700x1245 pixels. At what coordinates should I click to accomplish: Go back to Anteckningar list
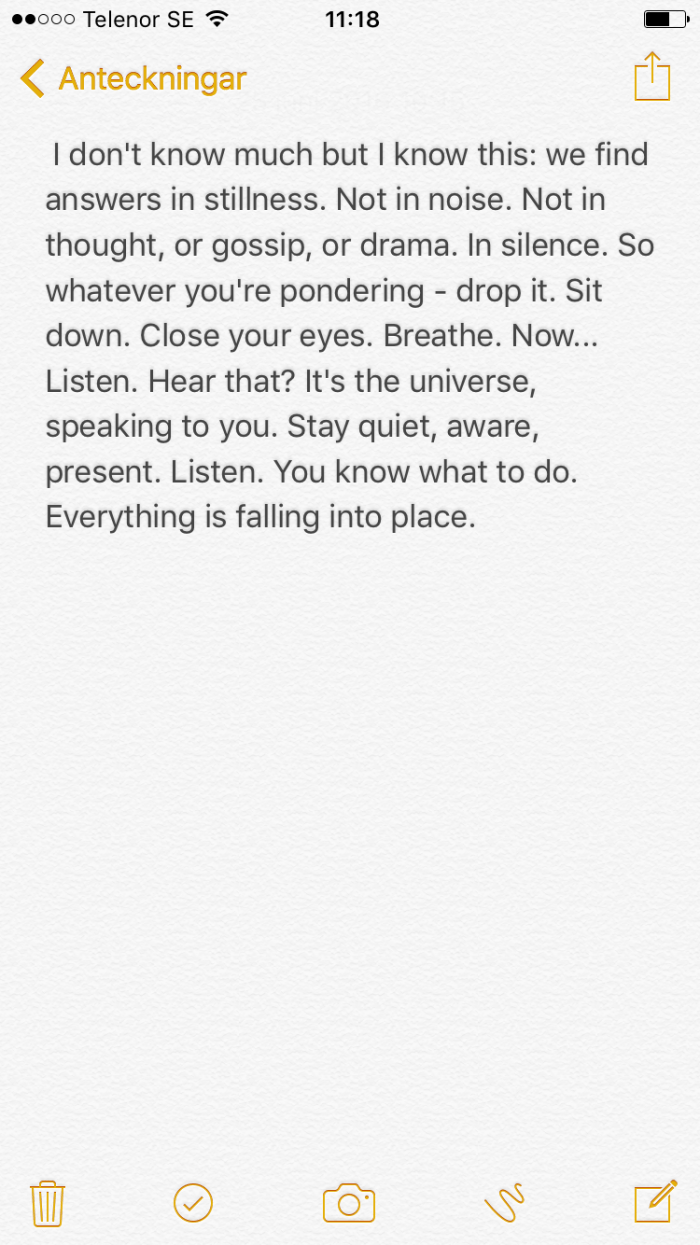point(132,78)
